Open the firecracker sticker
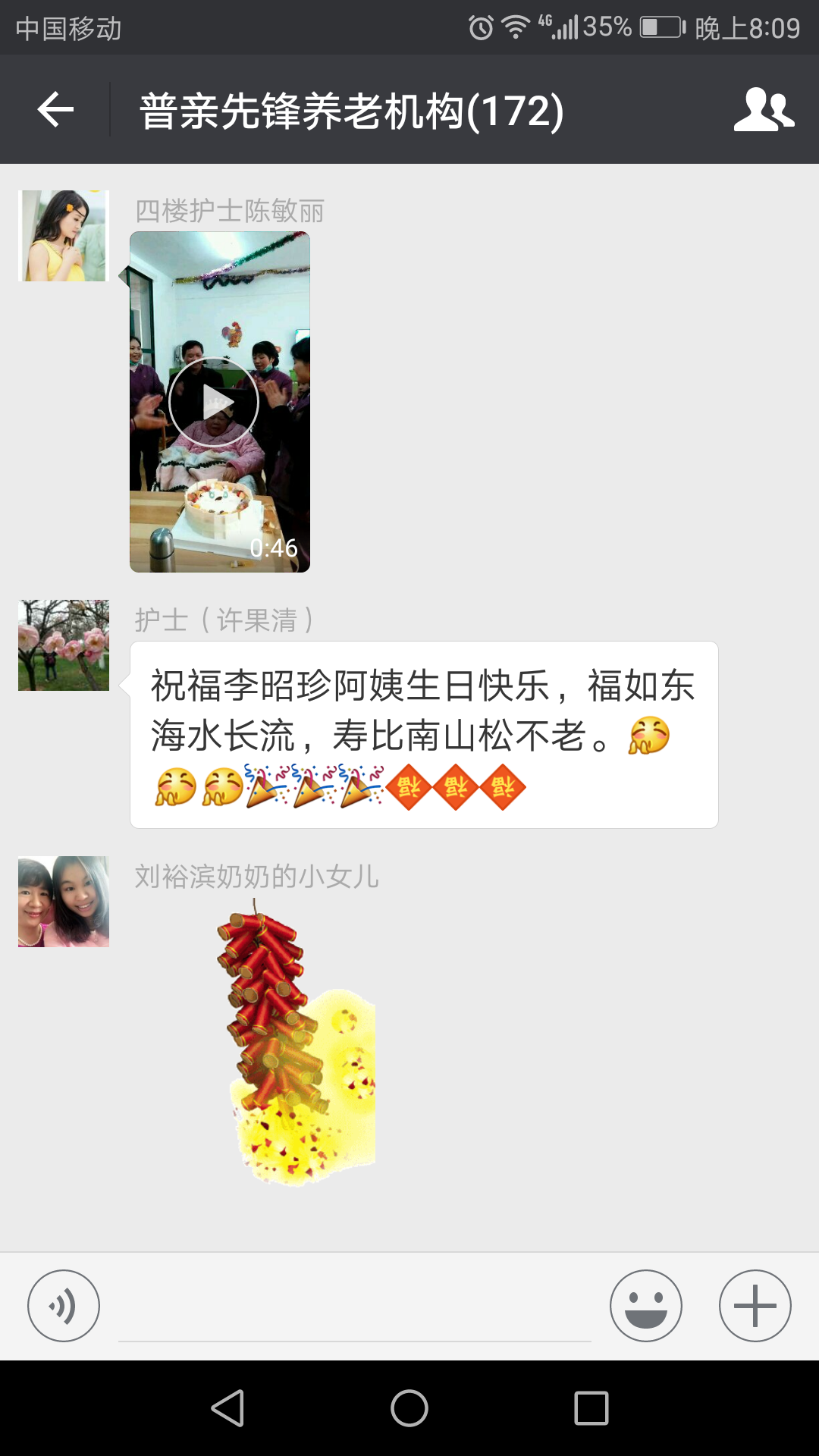 tap(296, 1043)
